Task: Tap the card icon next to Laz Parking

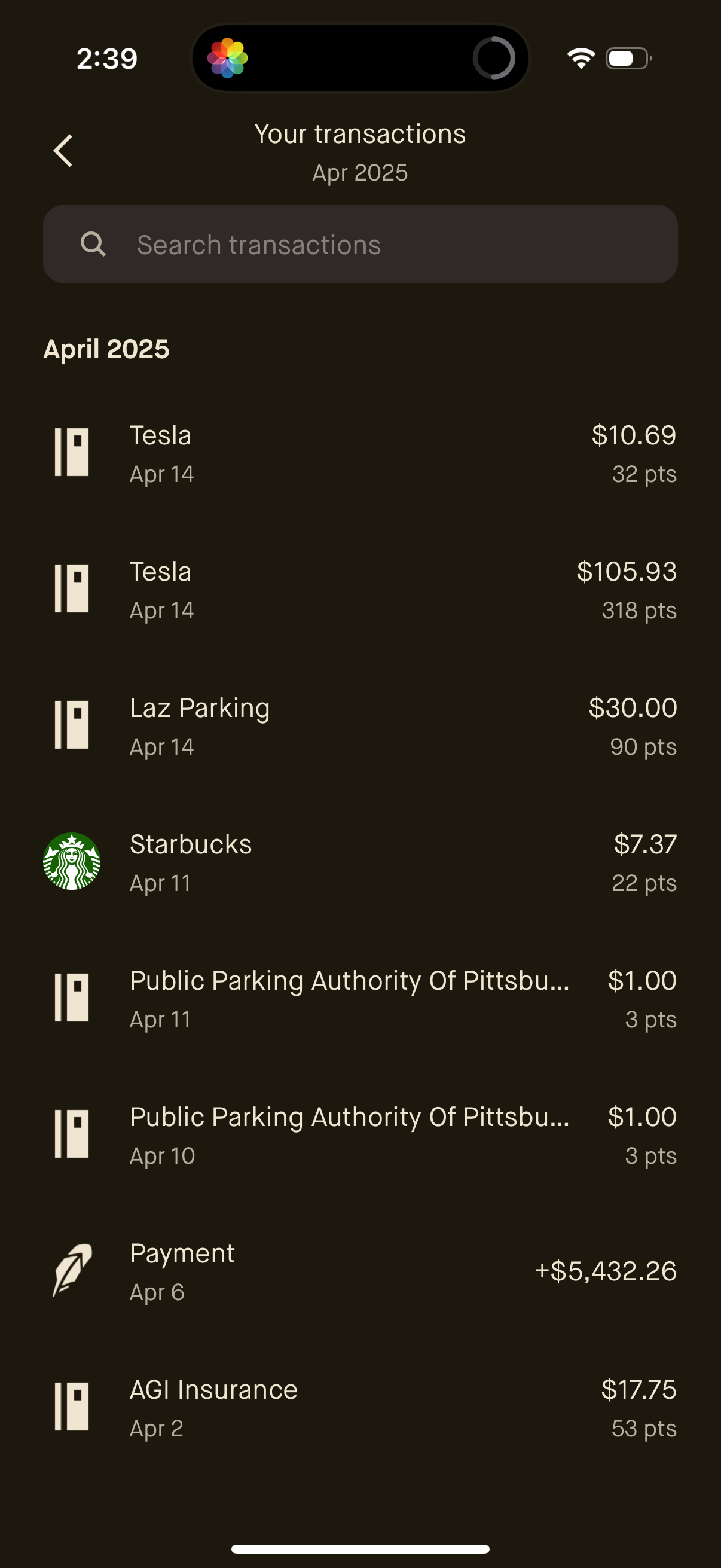Action: [72, 725]
